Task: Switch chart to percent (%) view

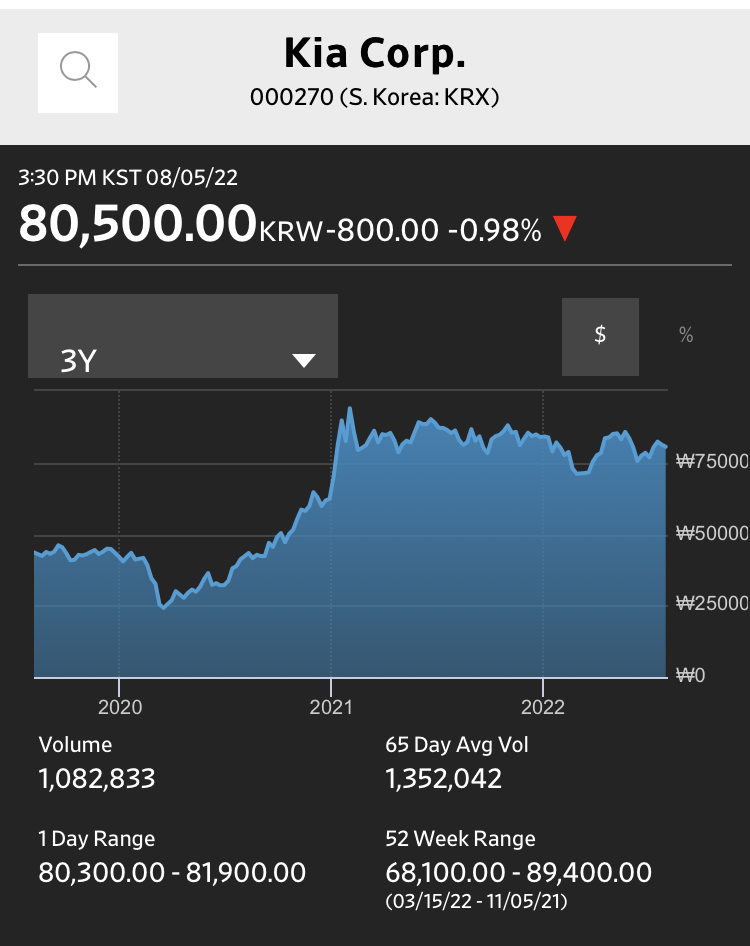Action: 686,336
